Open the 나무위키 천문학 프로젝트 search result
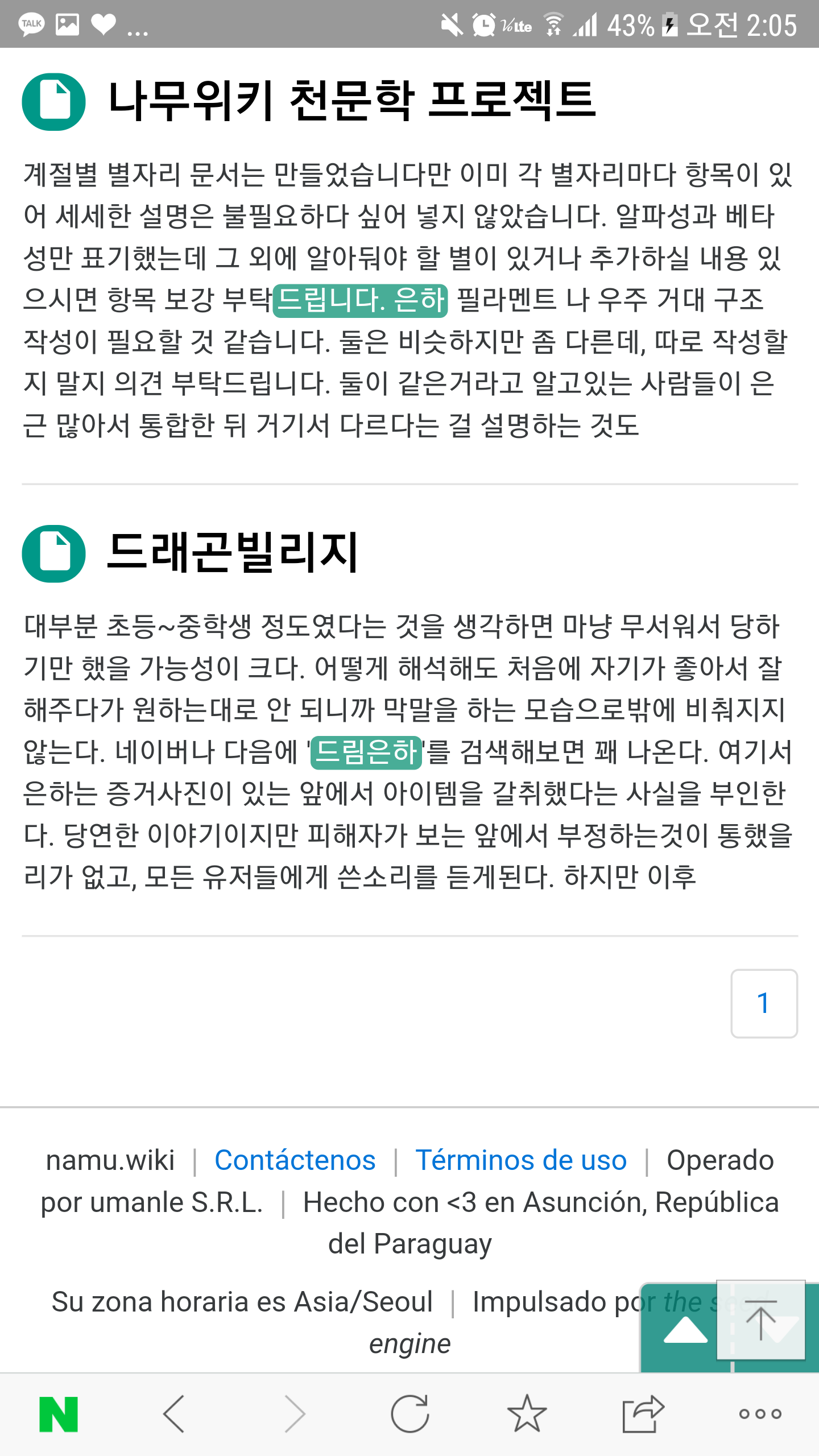This screenshot has height=1456, width=819. pyautogui.click(x=351, y=101)
